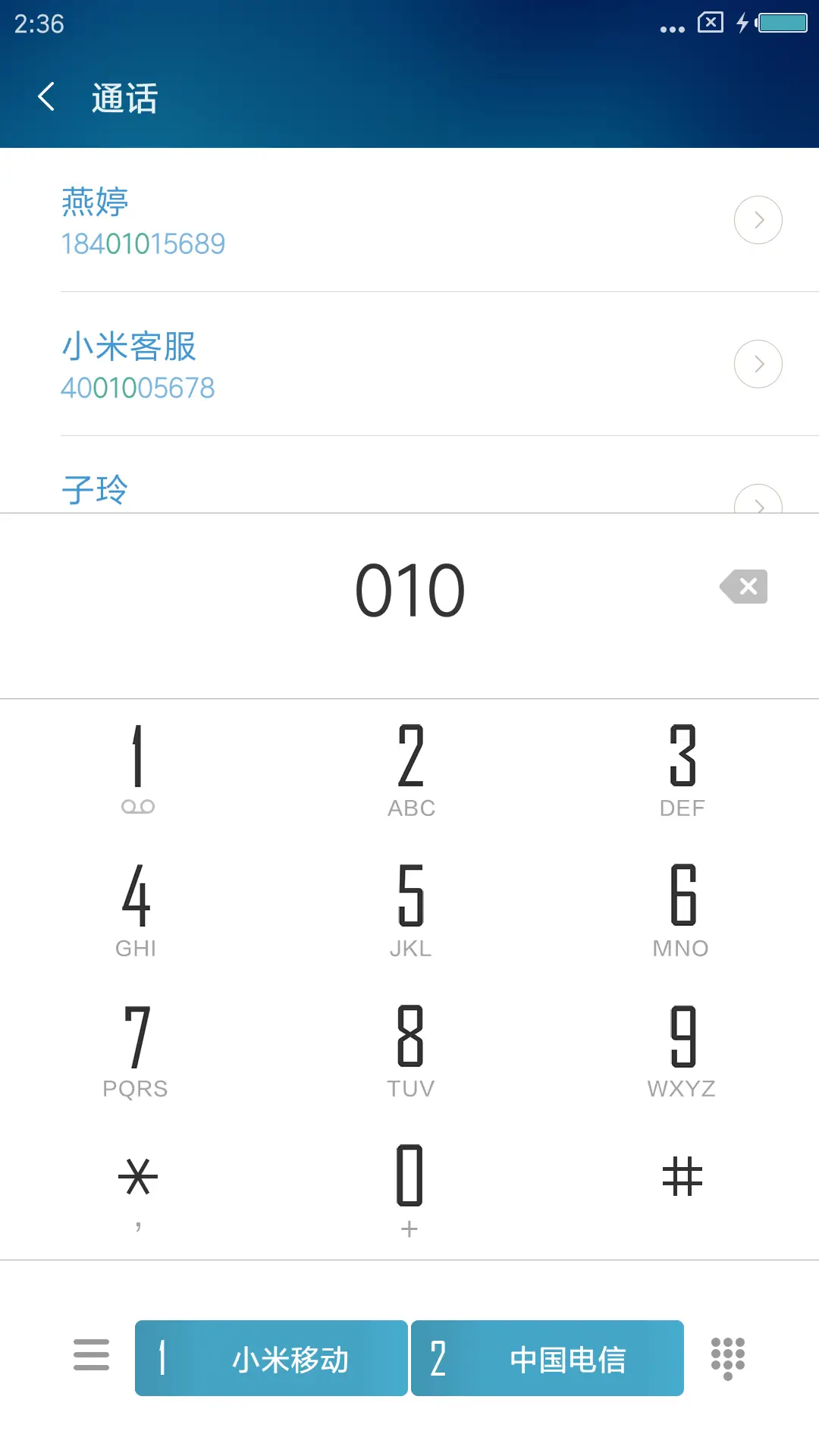
Task: Tap the battery indicator in status bar
Action: pos(781,23)
